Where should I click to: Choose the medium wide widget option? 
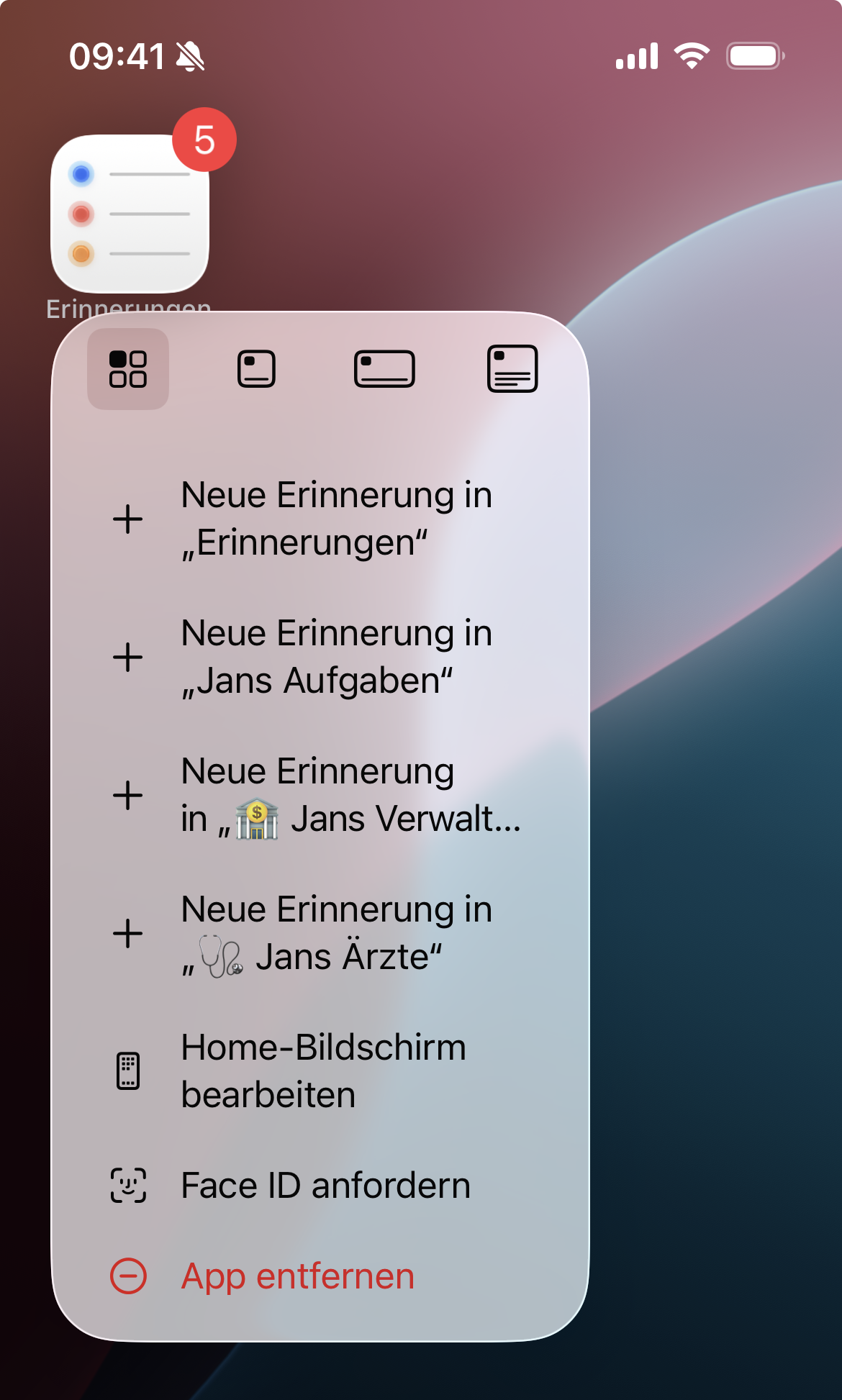pyautogui.click(x=384, y=369)
